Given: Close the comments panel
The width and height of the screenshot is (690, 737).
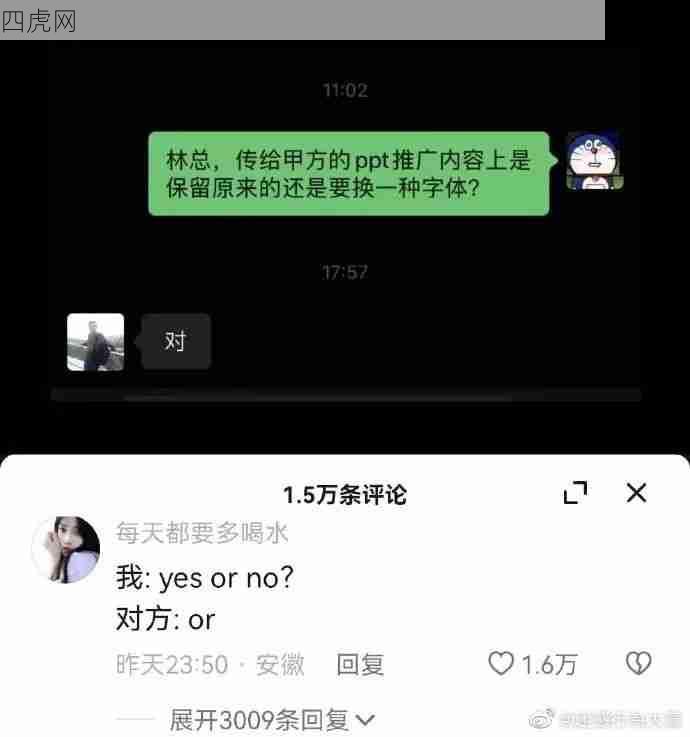Looking at the screenshot, I should click(636, 493).
